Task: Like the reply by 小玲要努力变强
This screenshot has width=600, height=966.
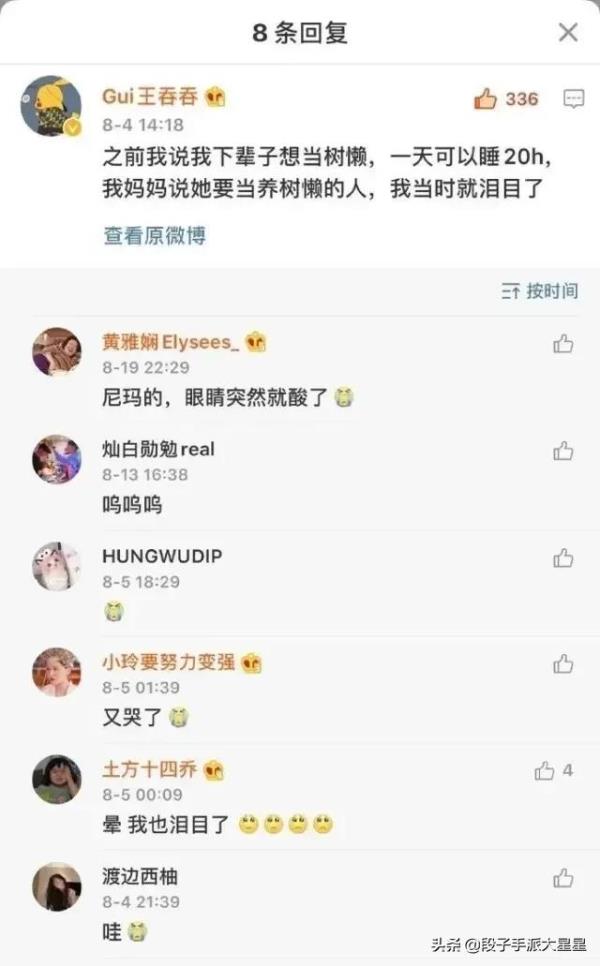Action: point(563,664)
